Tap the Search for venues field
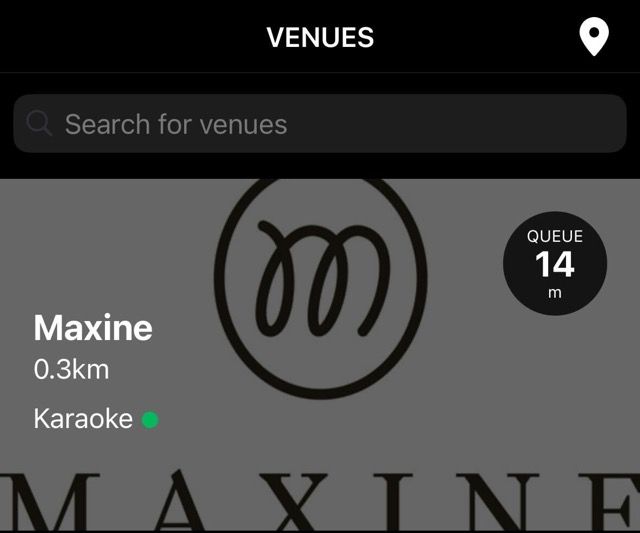Image resolution: width=640 pixels, height=533 pixels. (x=320, y=124)
